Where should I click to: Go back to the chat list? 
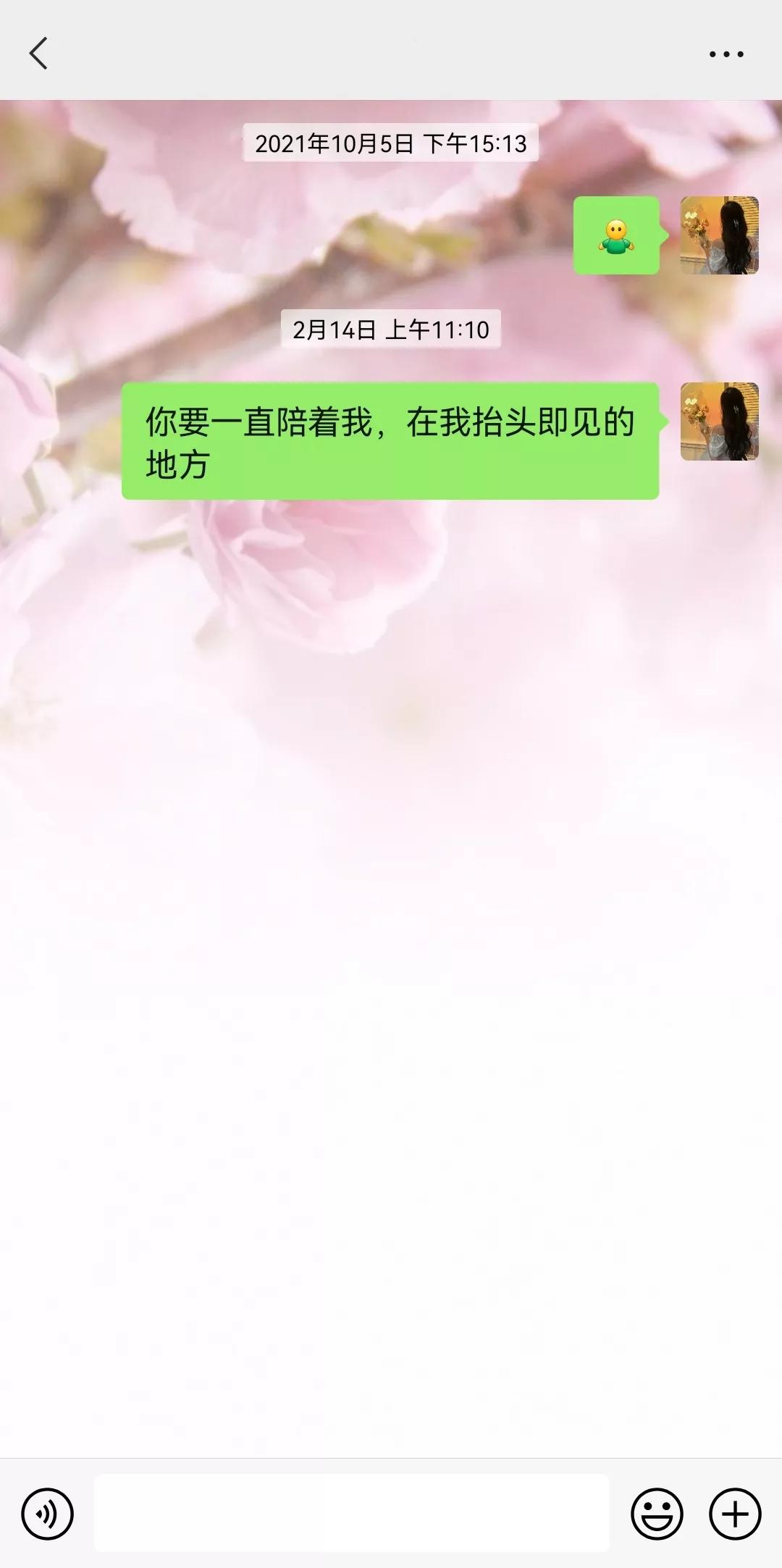point(39,54)
